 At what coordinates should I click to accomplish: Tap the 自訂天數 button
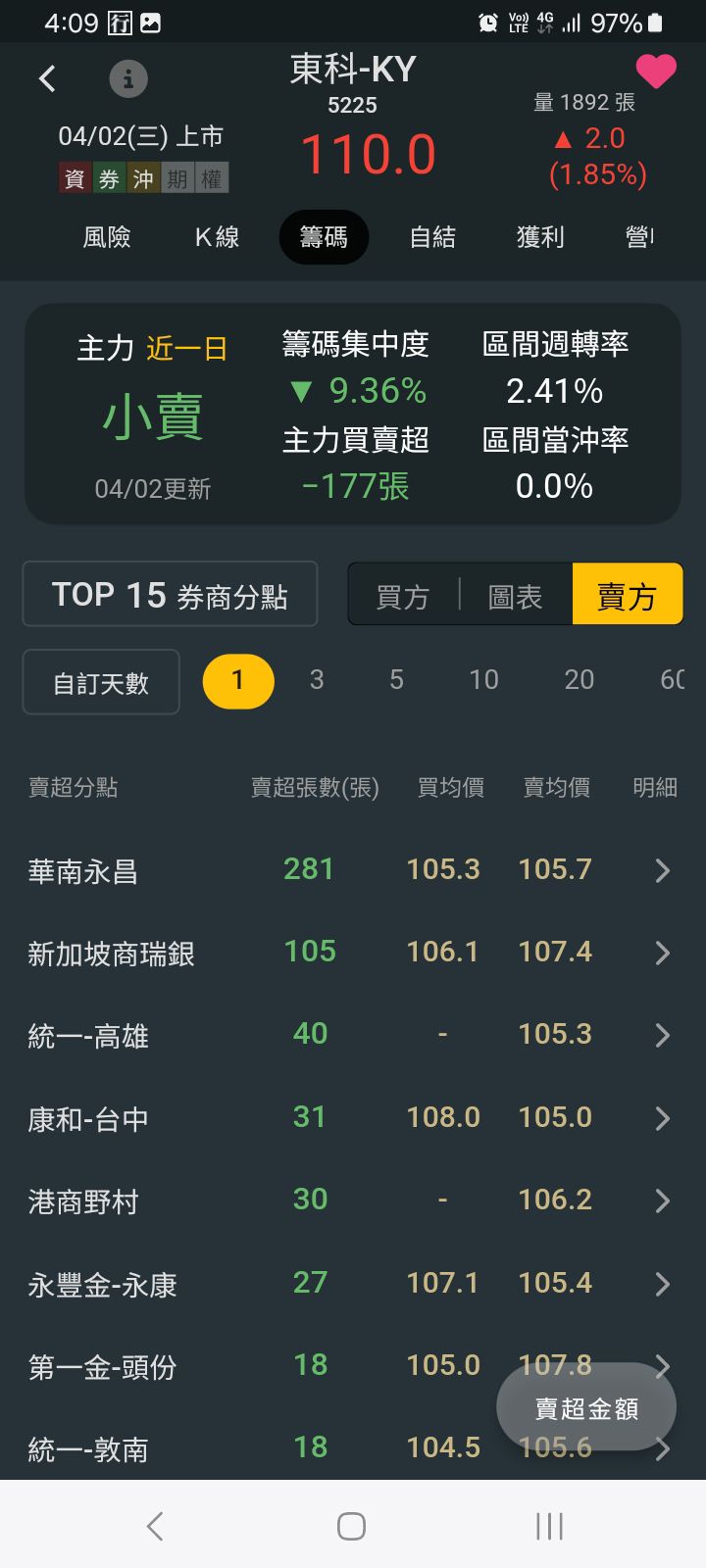pos(101,682)
